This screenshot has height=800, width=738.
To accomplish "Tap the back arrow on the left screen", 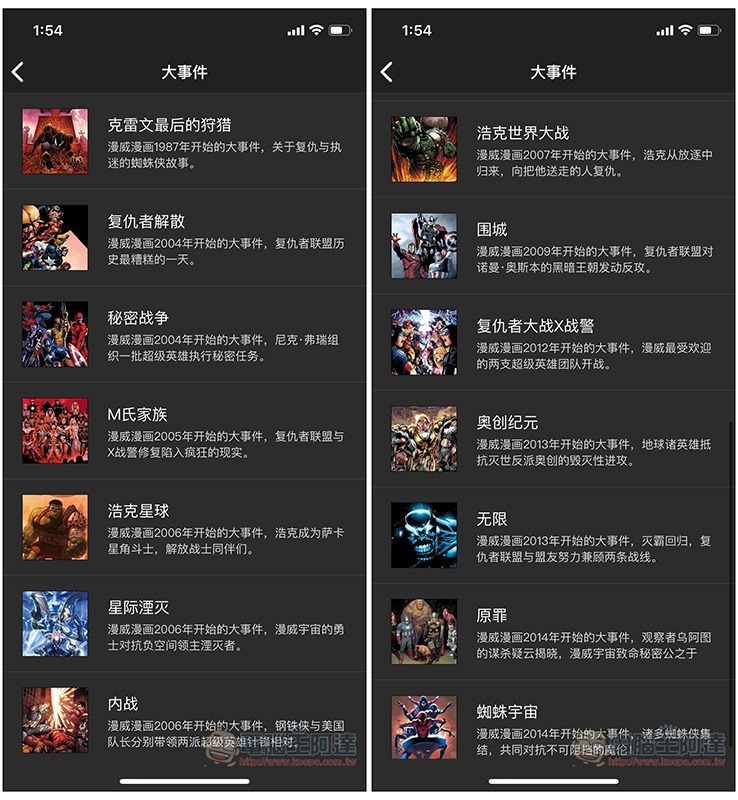I will click(x=18, y=70).
